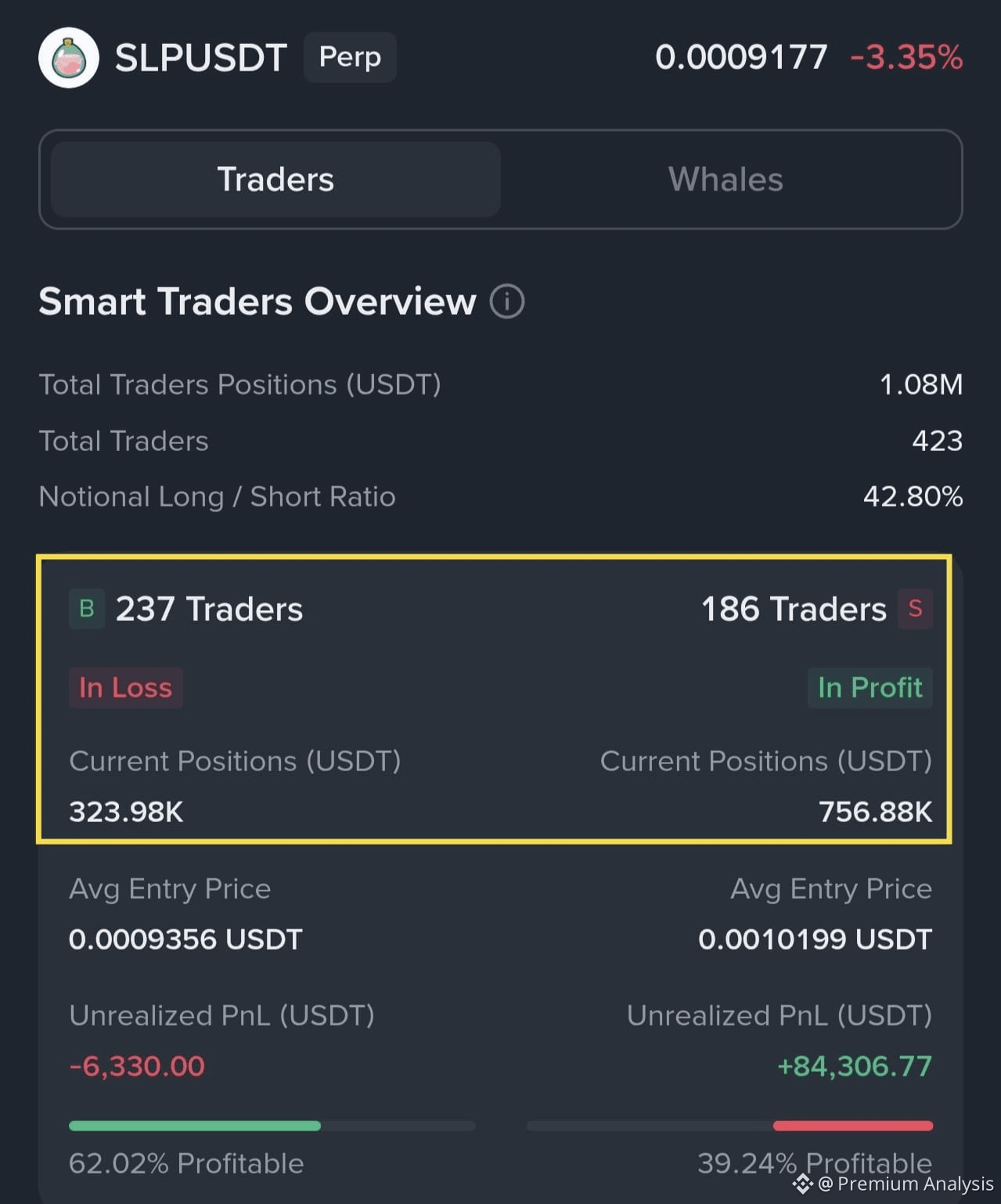
Task: Click the 237 Traders label
Action: pyautogui.click(x=209, y=609)
